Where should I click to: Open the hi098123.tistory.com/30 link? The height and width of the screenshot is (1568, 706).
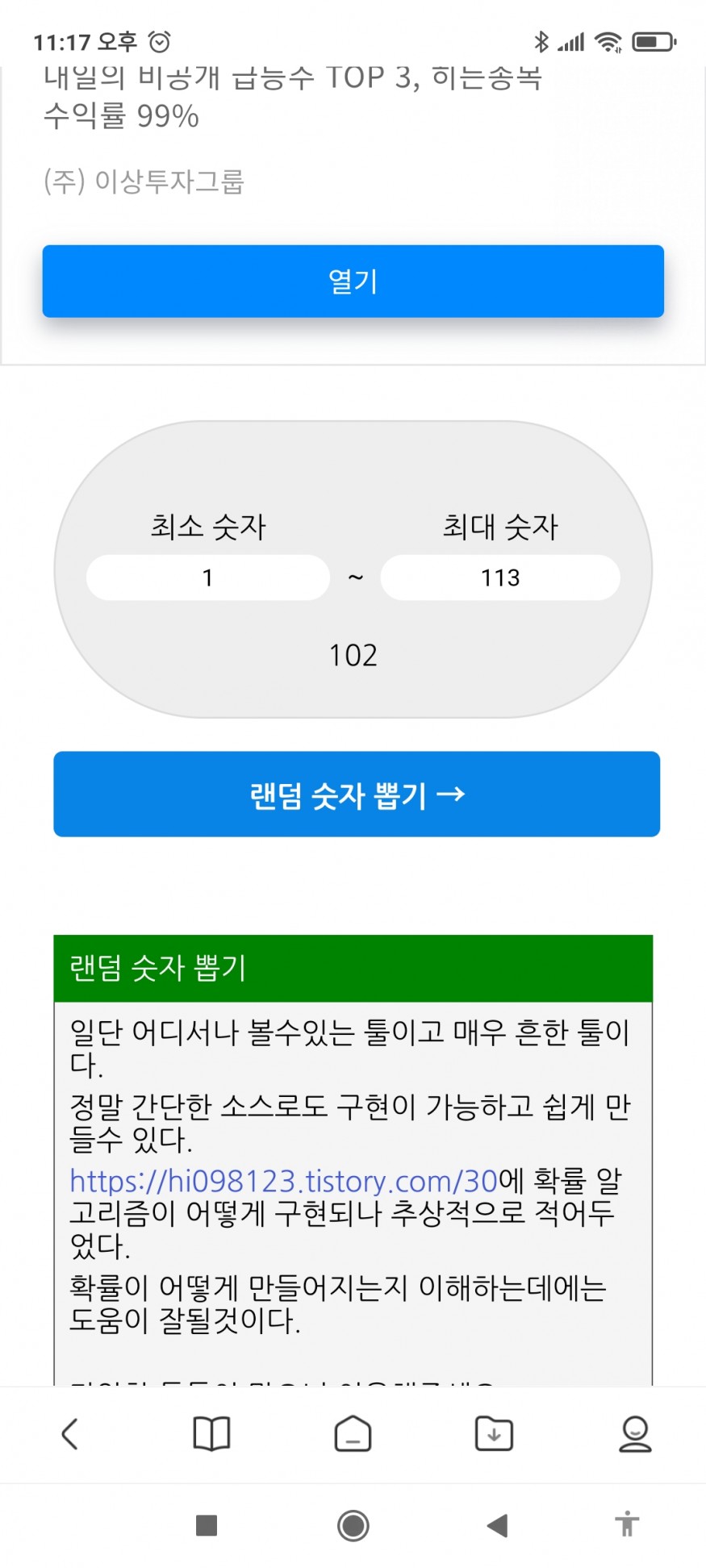click(283, 1181)
